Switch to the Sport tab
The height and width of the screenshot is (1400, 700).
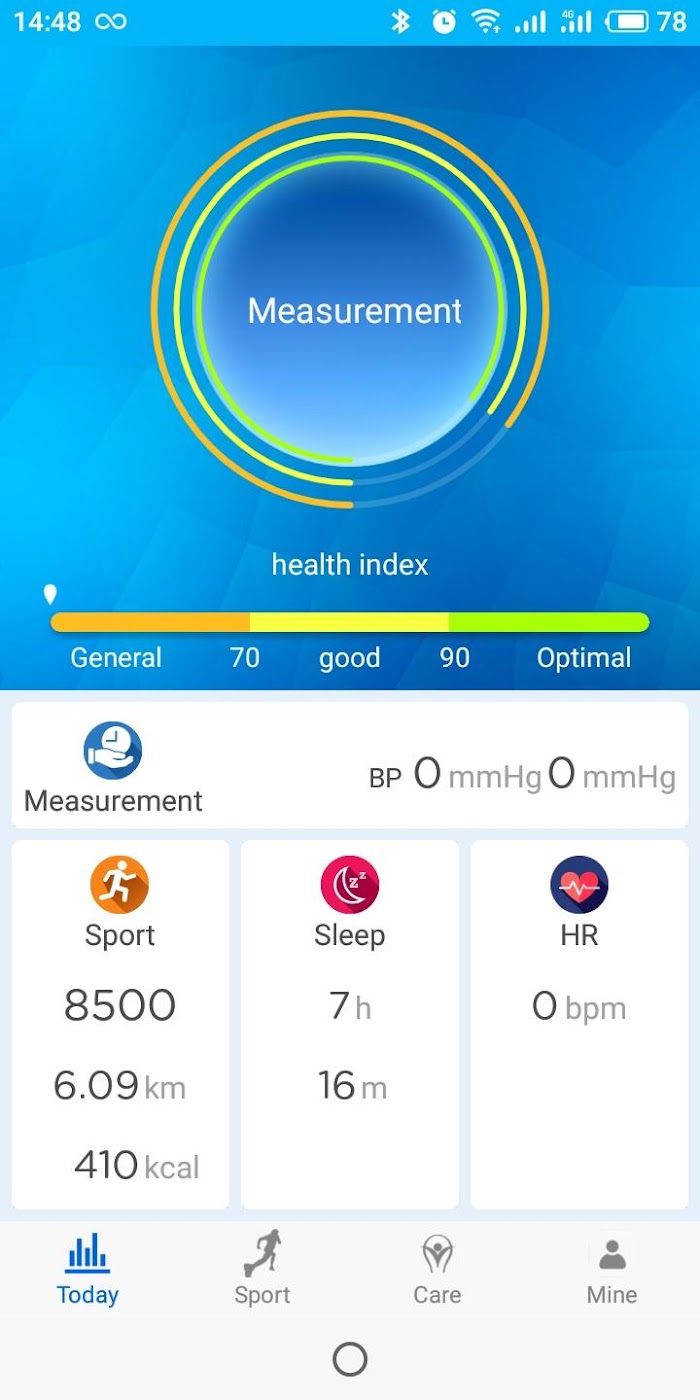[262, 1270]
